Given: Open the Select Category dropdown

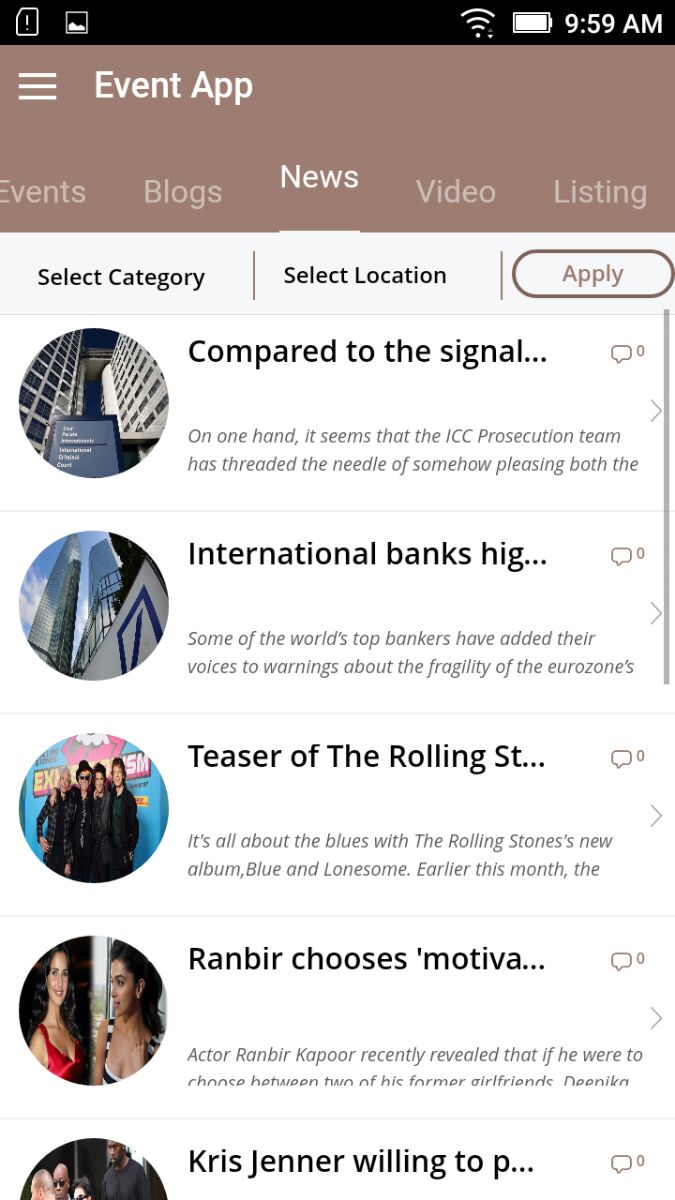Looking at the screenshot, I should click(x=121, y=277).
